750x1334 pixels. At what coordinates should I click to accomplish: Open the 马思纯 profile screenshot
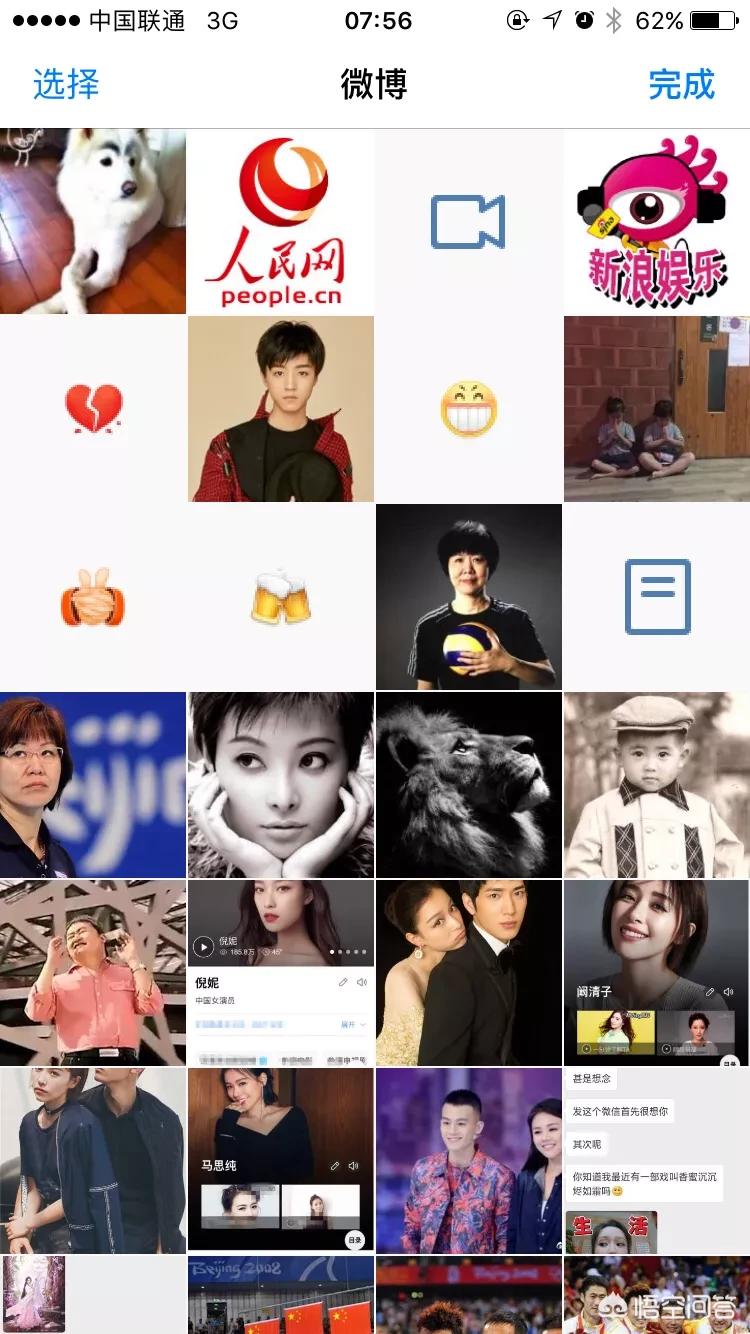tap(281, 1161)
